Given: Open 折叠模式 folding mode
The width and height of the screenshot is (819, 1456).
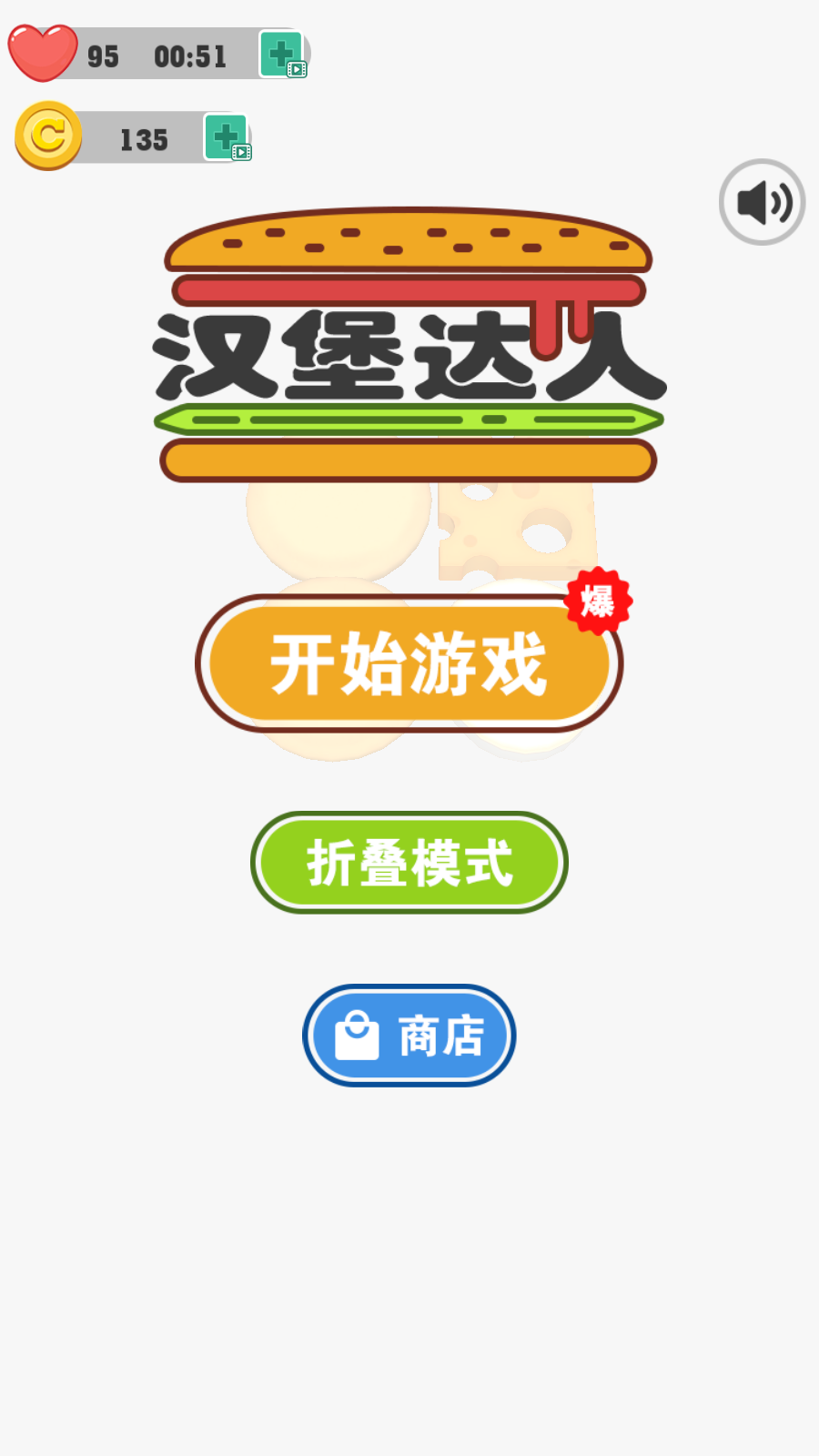Looking at the screenshot, I should pyautogui.click(x=408, y=863).
